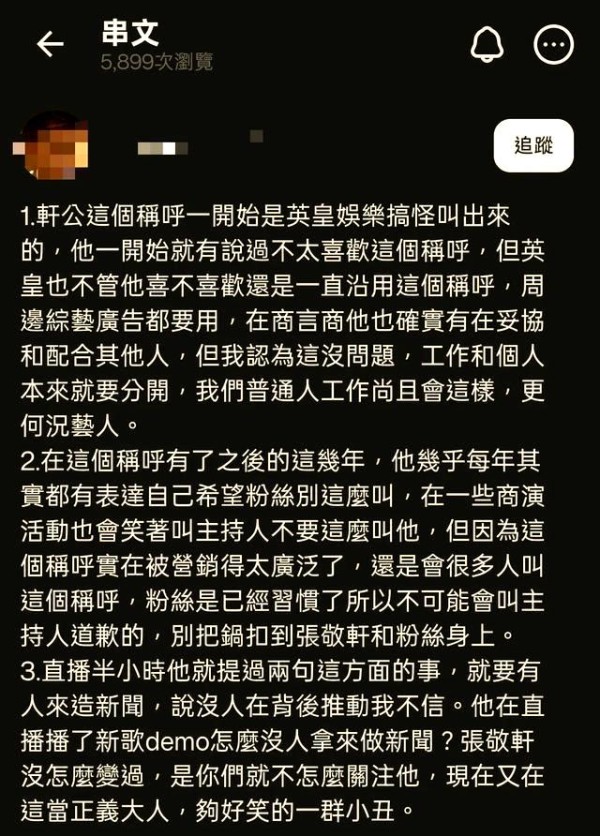Tap the 追蹤 follow button
The image size is (600, 836).
click(x=533, y=146)
